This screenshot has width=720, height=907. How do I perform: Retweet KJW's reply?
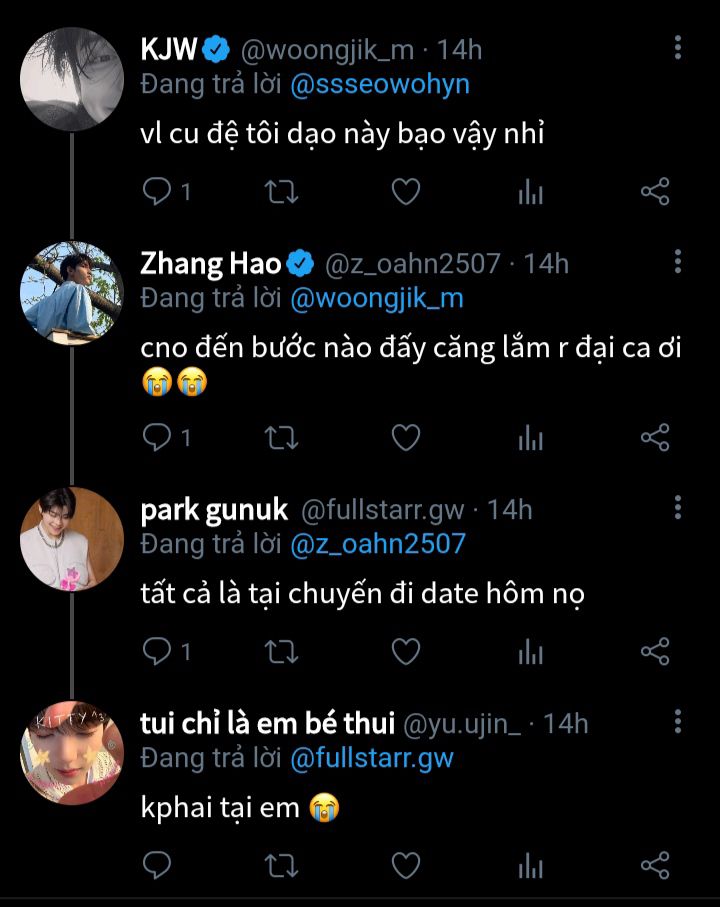point(282,192)
